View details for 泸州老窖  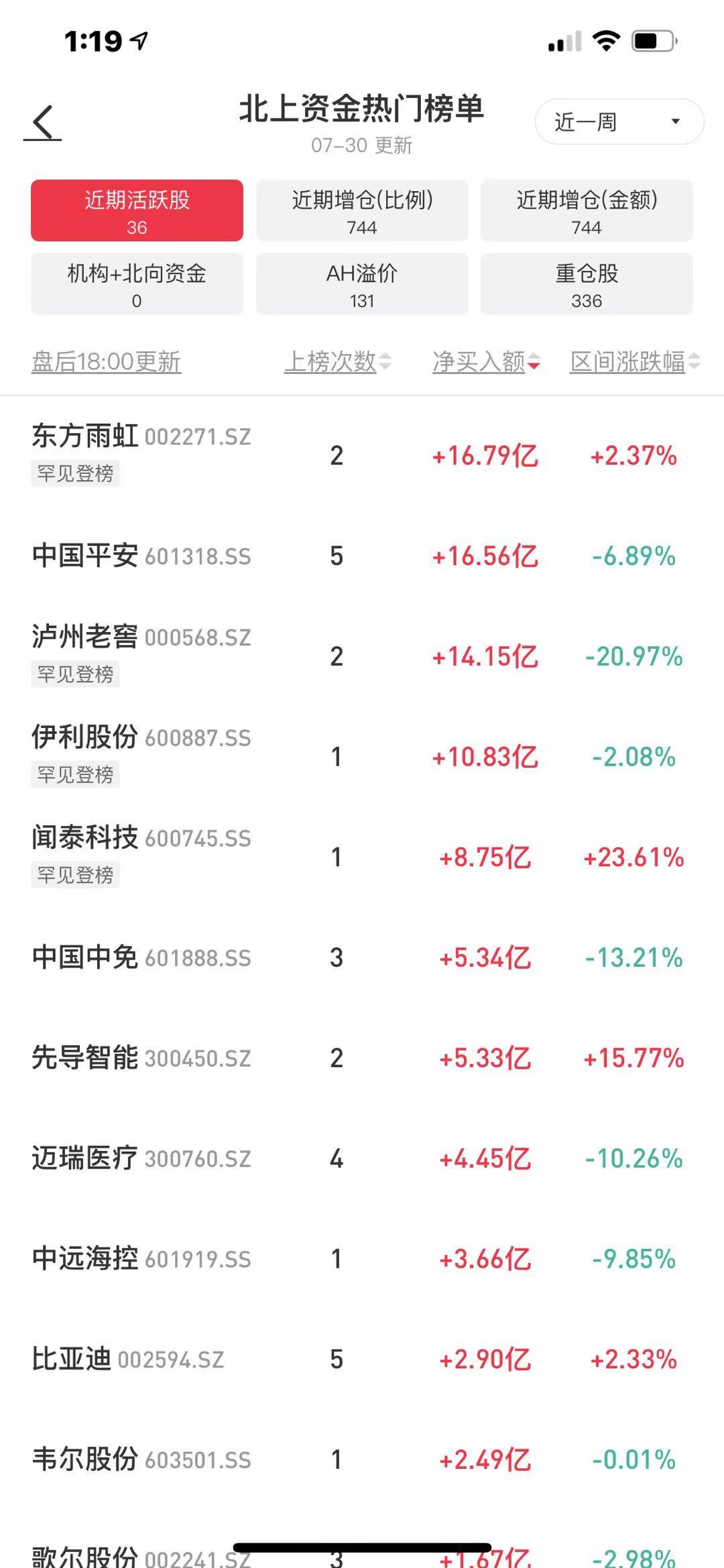coord(362,656)
